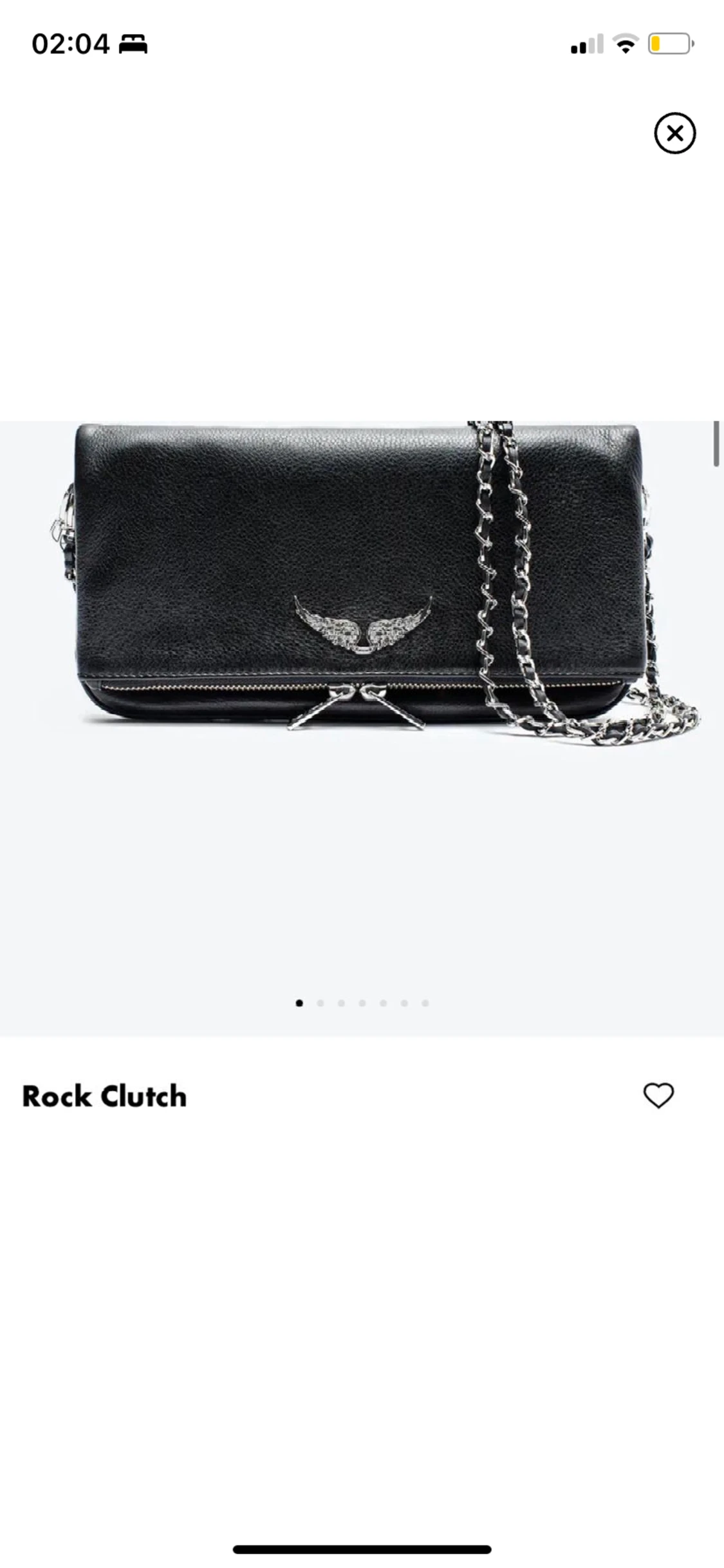Tap the clock showing 02:04
The image size is (724, 1568).
click(71, 44)
